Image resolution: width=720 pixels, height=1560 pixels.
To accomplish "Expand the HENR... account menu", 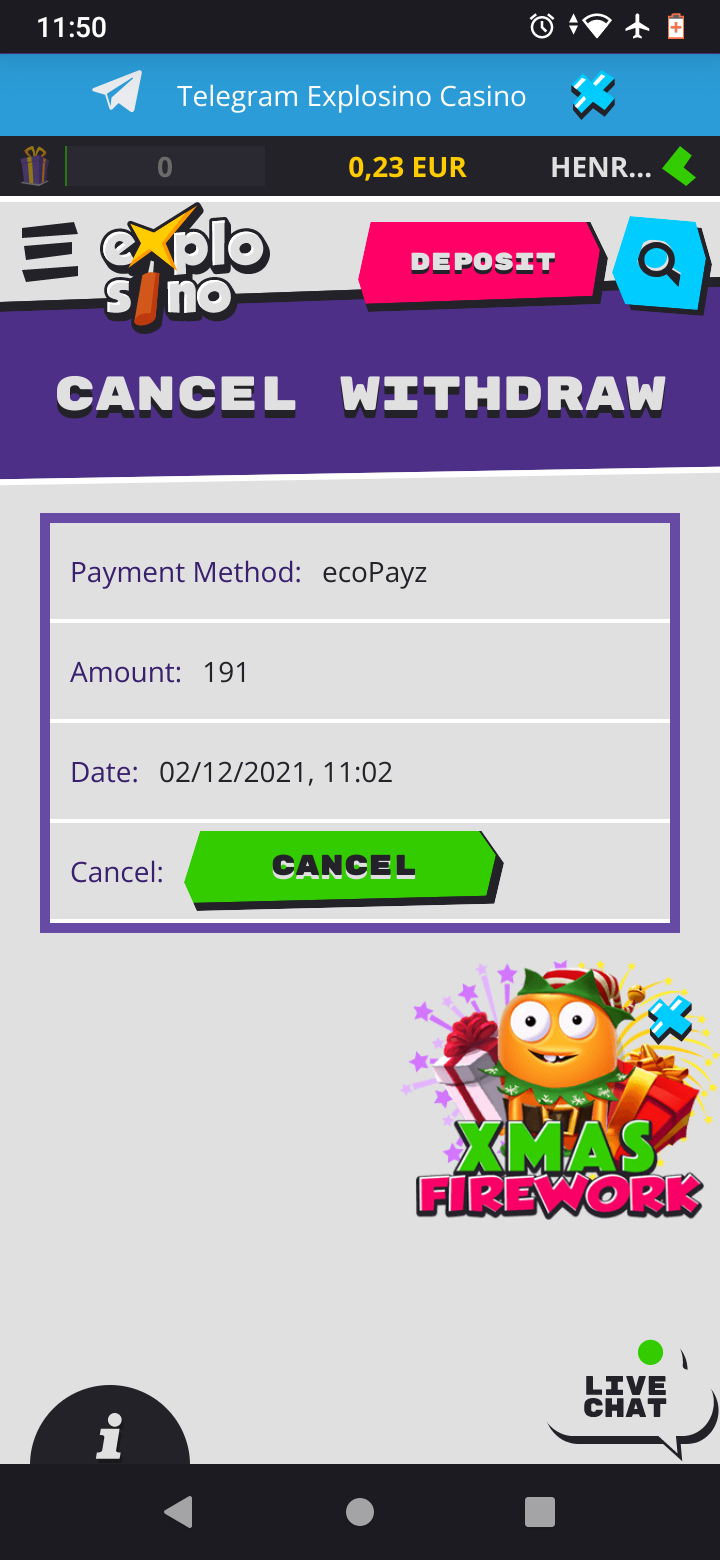I will click(620, 166).
